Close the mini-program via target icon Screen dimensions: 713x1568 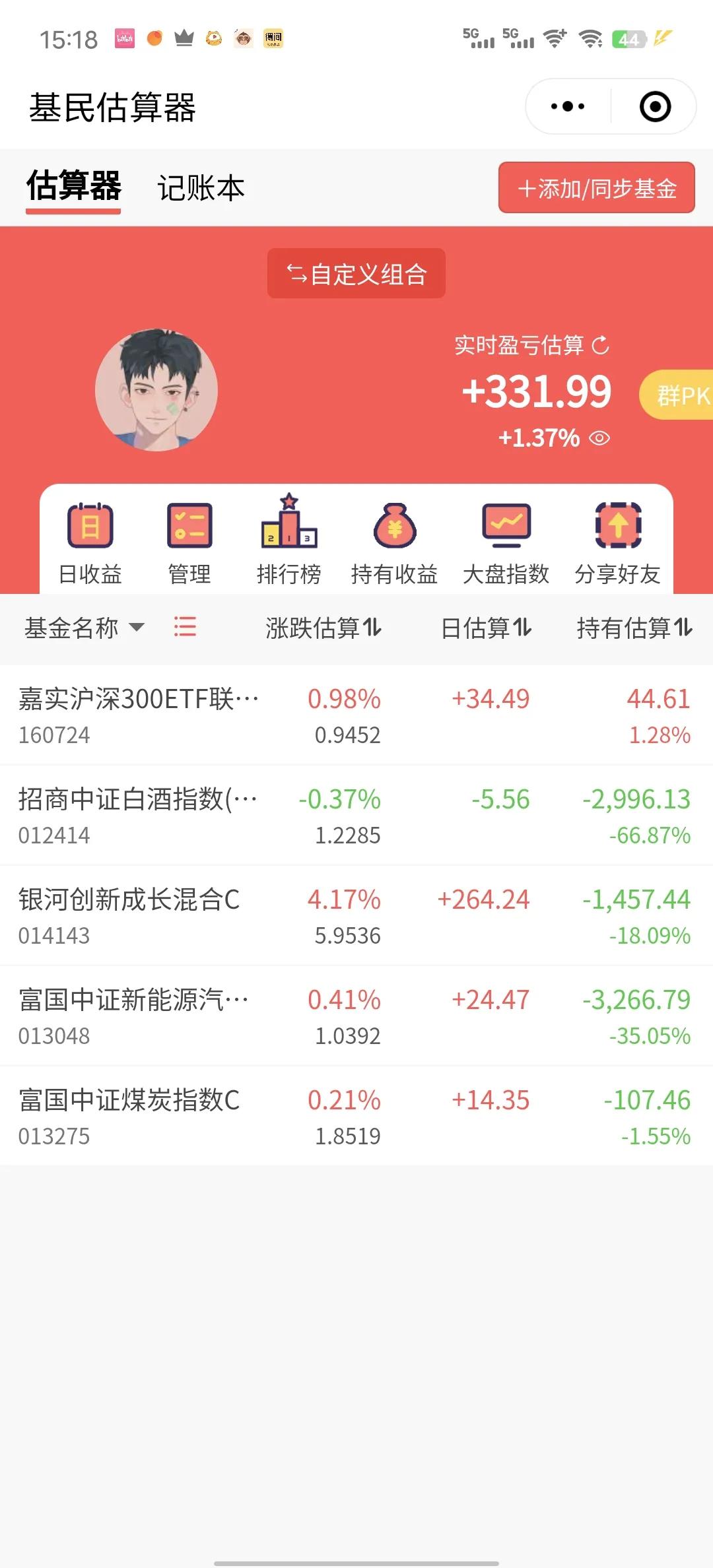[655, 106]
